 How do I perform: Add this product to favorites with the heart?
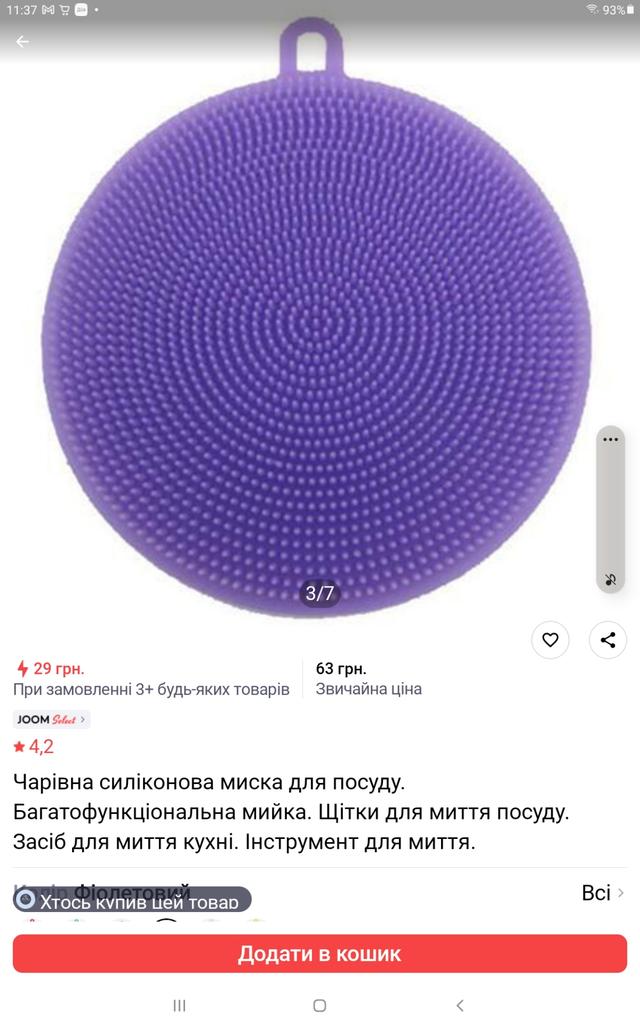point(550,640)
